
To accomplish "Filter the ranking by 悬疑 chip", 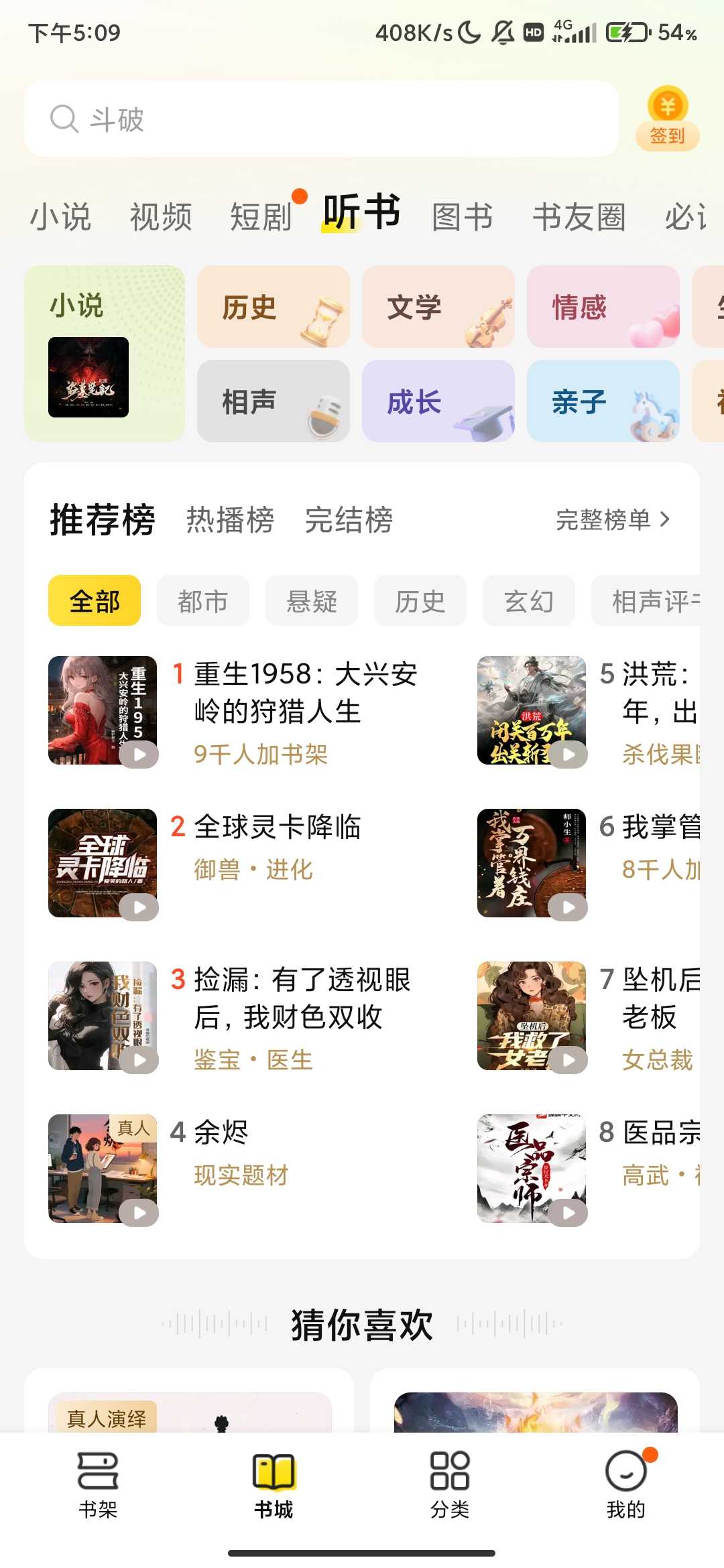I will (311, 601).
